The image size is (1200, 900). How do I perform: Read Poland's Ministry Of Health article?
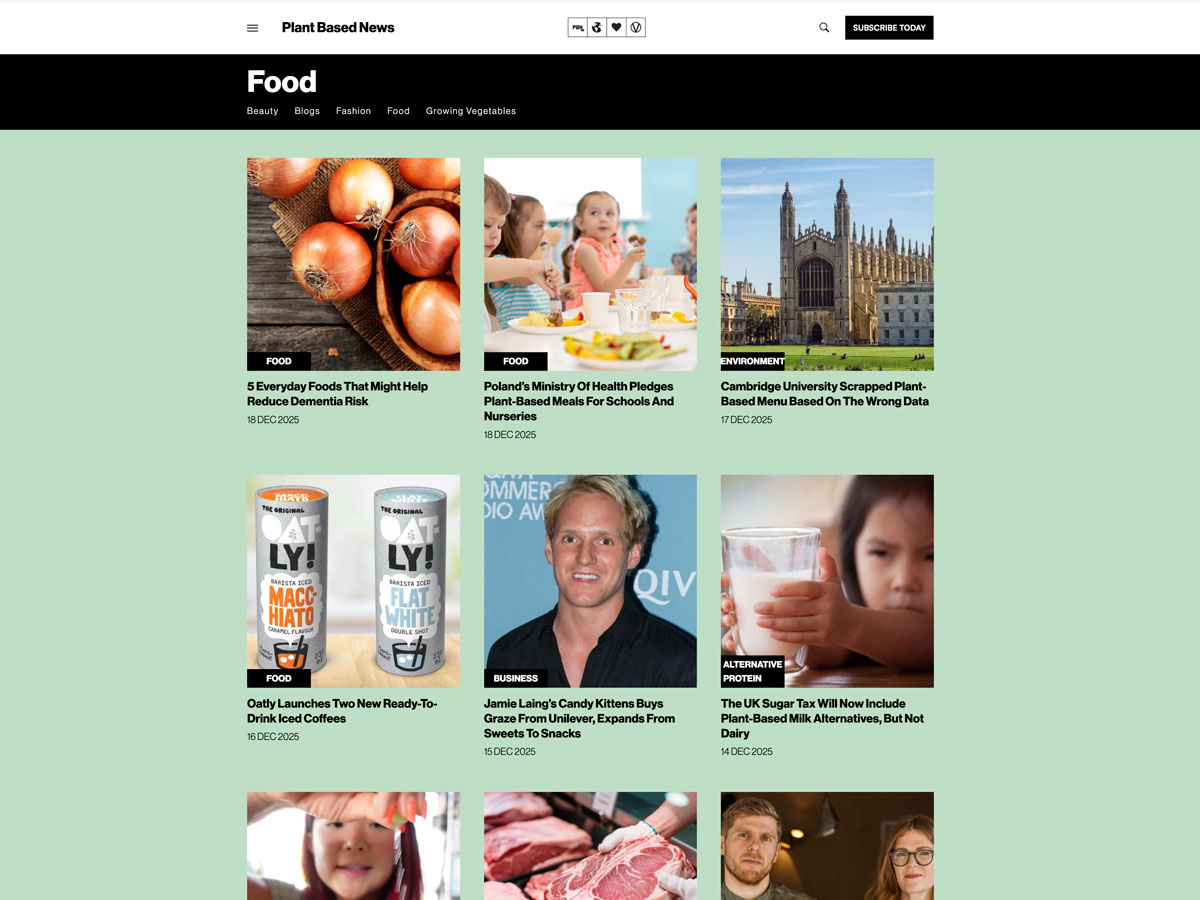coord(578,401)
